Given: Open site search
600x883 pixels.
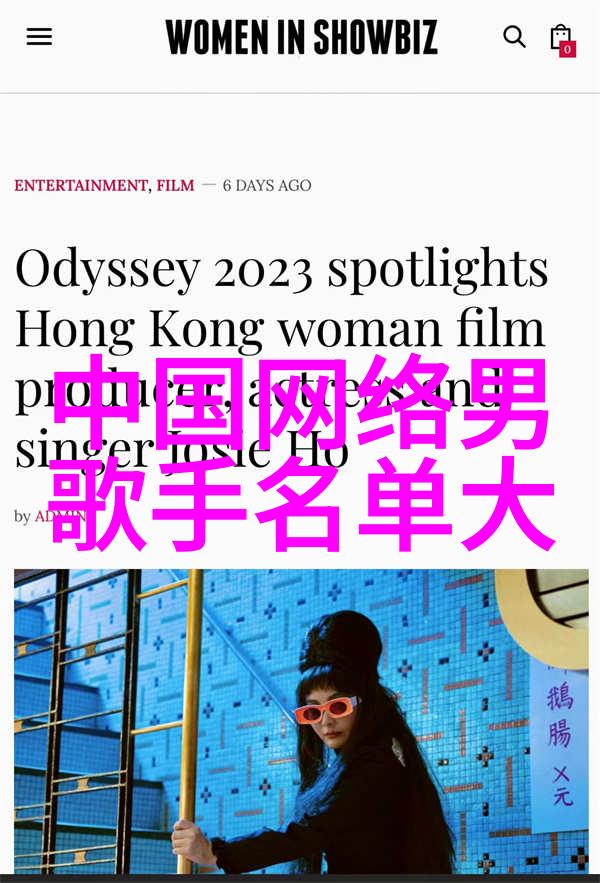Looking at the screenshot, I should tap(514, 37).
